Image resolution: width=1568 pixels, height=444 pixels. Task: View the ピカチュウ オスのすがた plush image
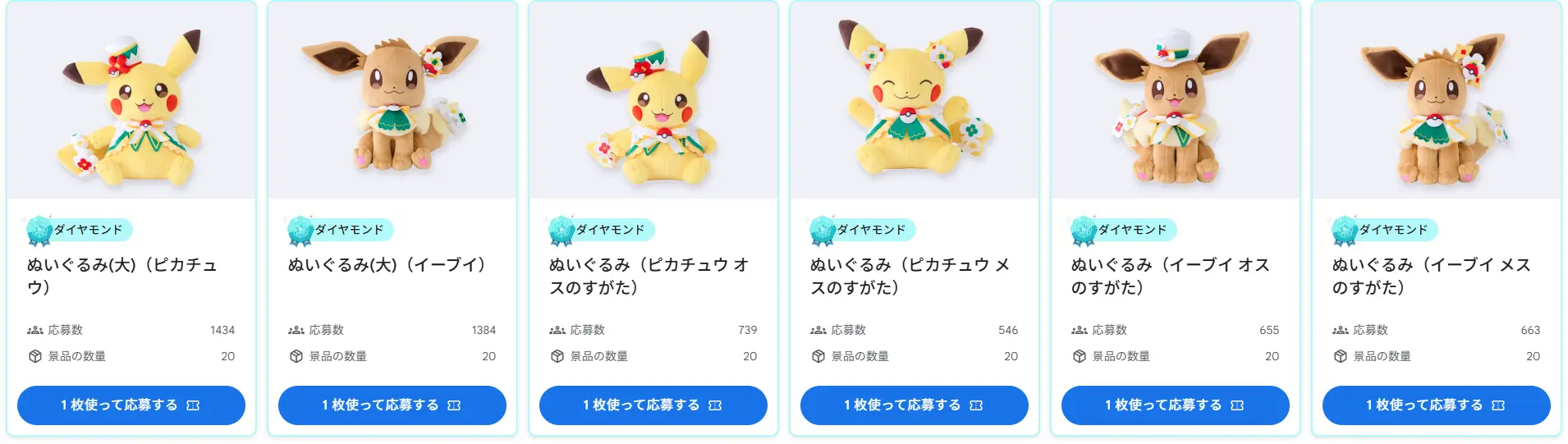tap(653, 103)
